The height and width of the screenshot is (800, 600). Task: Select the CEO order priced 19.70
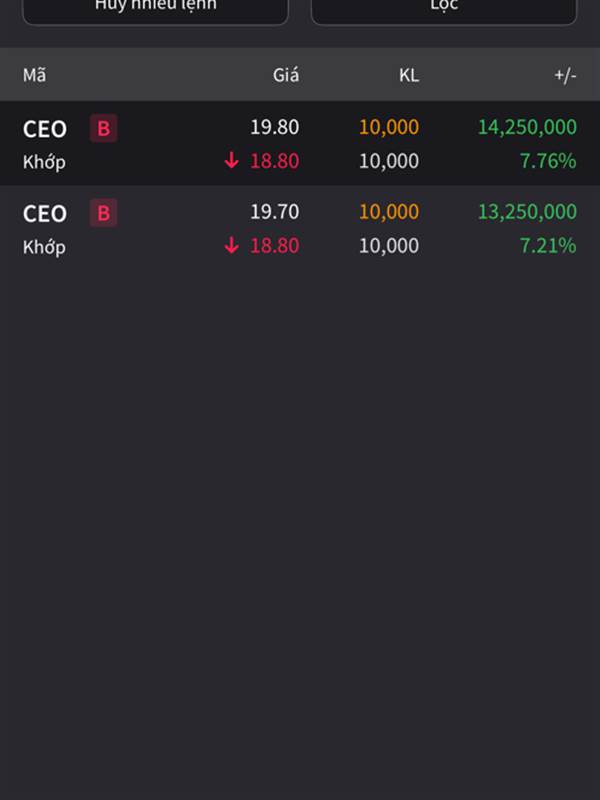[x=299, y=228]
